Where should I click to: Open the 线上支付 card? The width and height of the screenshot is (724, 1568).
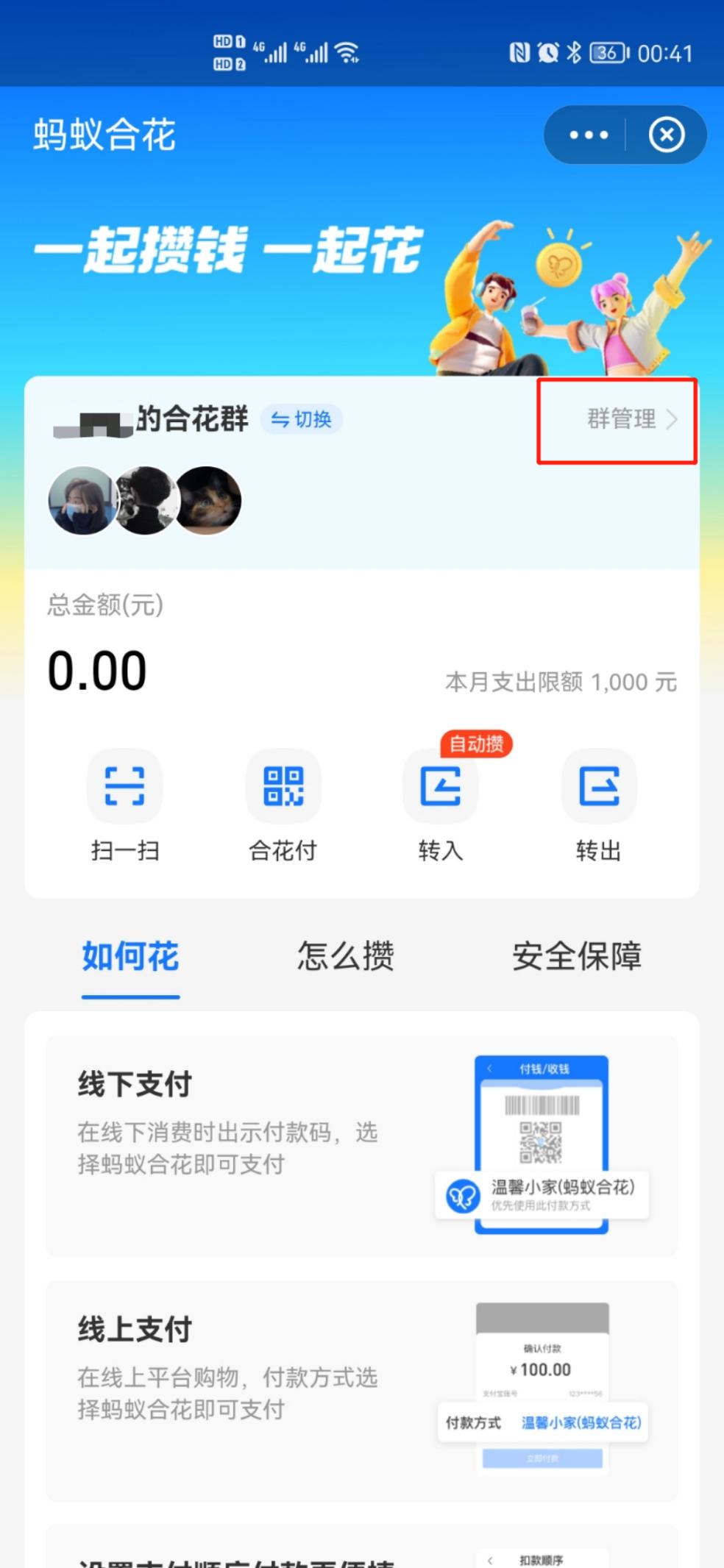pyautogui.click(x=362, y=1391)
